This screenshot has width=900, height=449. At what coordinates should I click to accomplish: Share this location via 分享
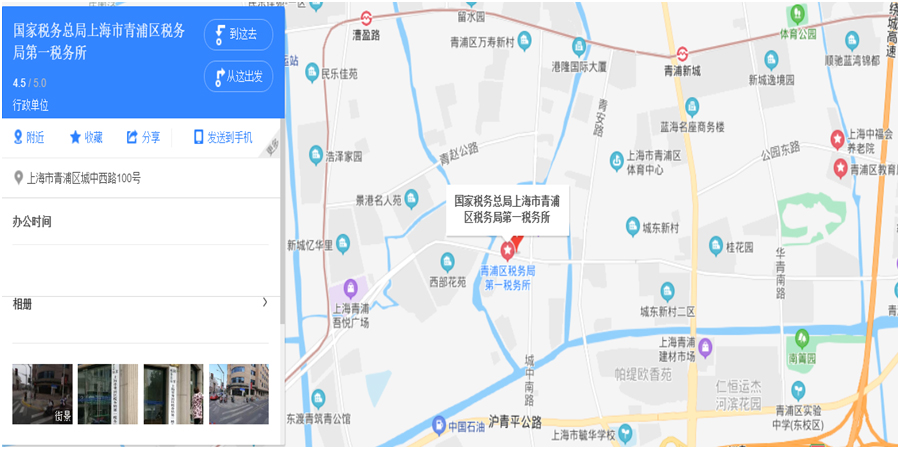coord(143,137)
